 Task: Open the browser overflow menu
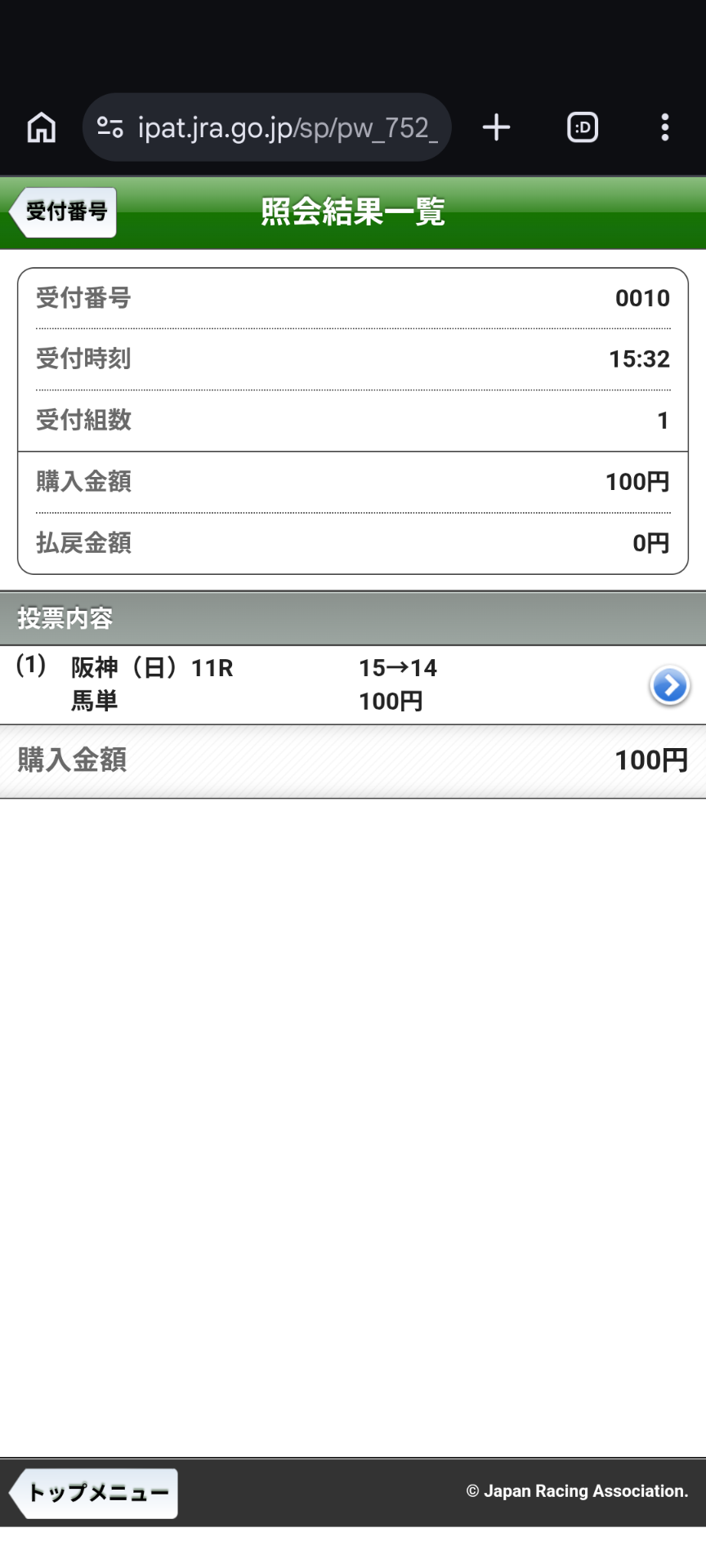tap(665, 128)
